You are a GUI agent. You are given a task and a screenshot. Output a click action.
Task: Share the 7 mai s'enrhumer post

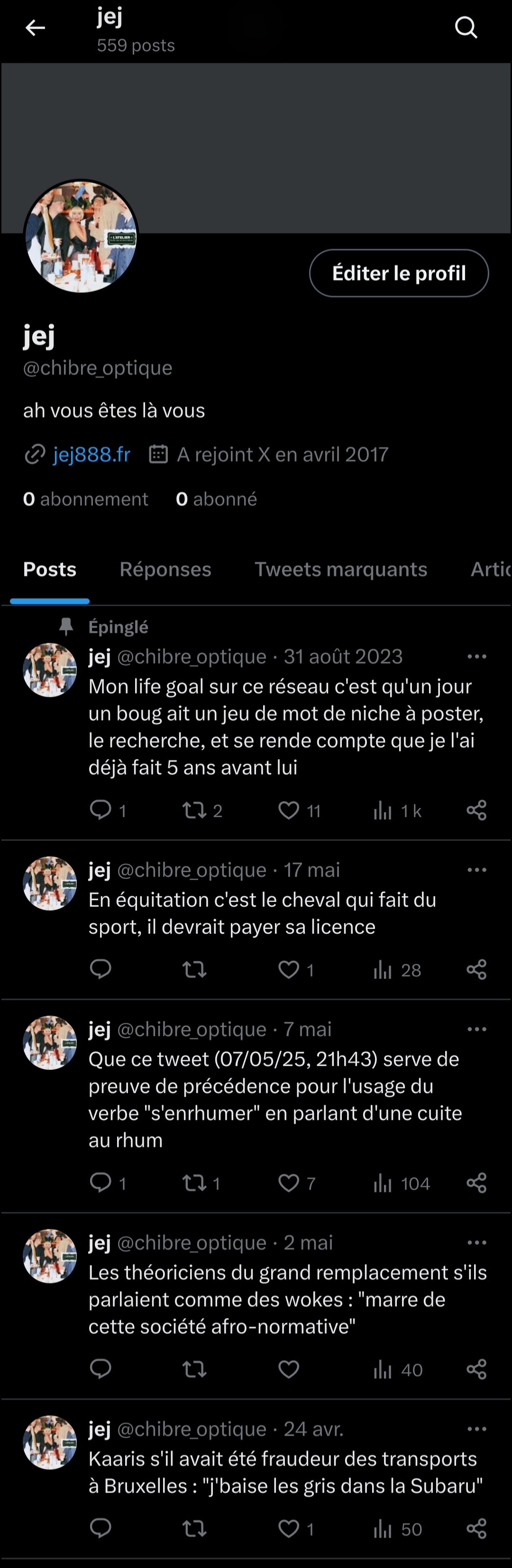[x=476, y=1183]
